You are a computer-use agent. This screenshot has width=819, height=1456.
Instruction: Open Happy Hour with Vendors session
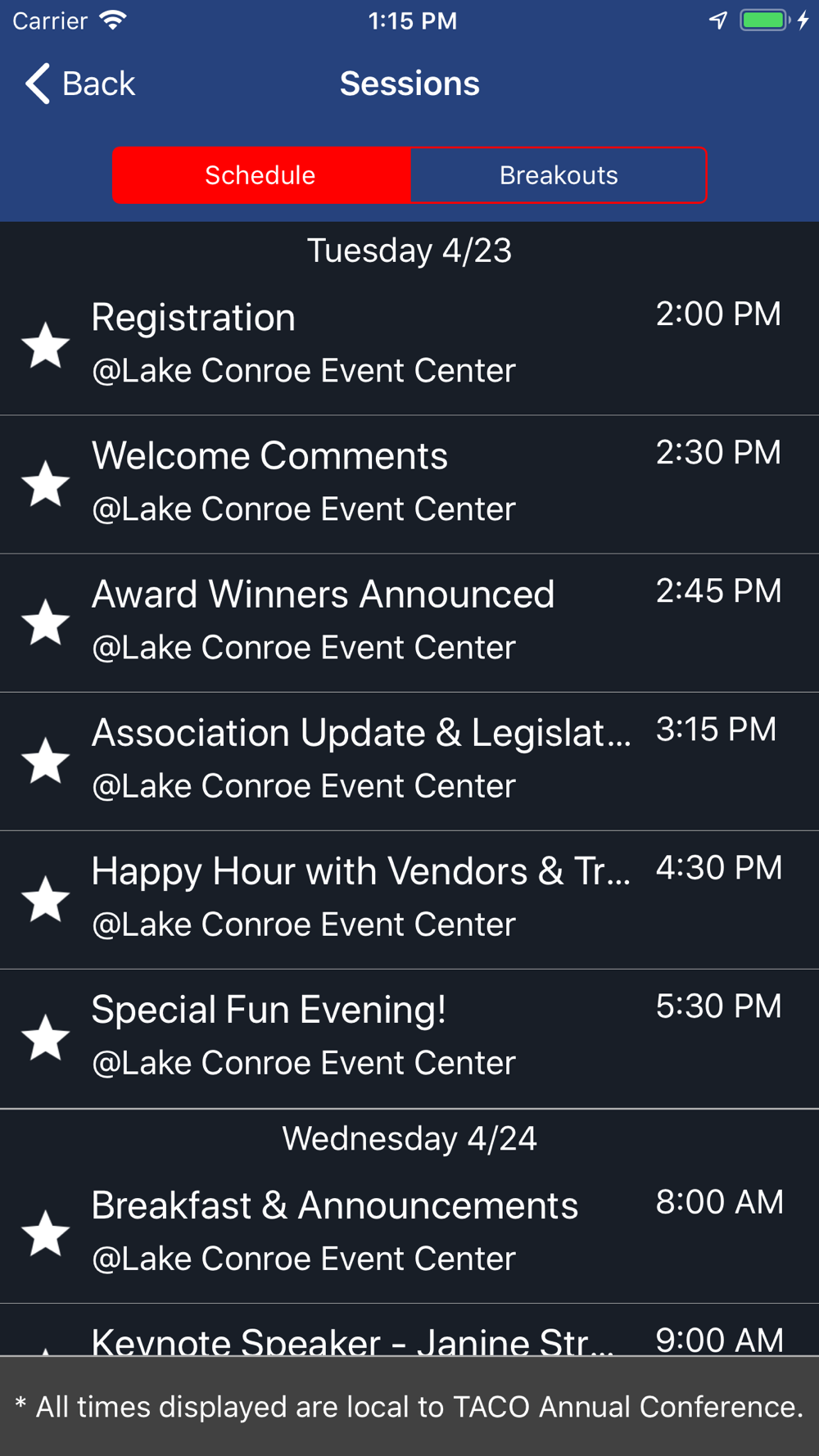point(409,900)
